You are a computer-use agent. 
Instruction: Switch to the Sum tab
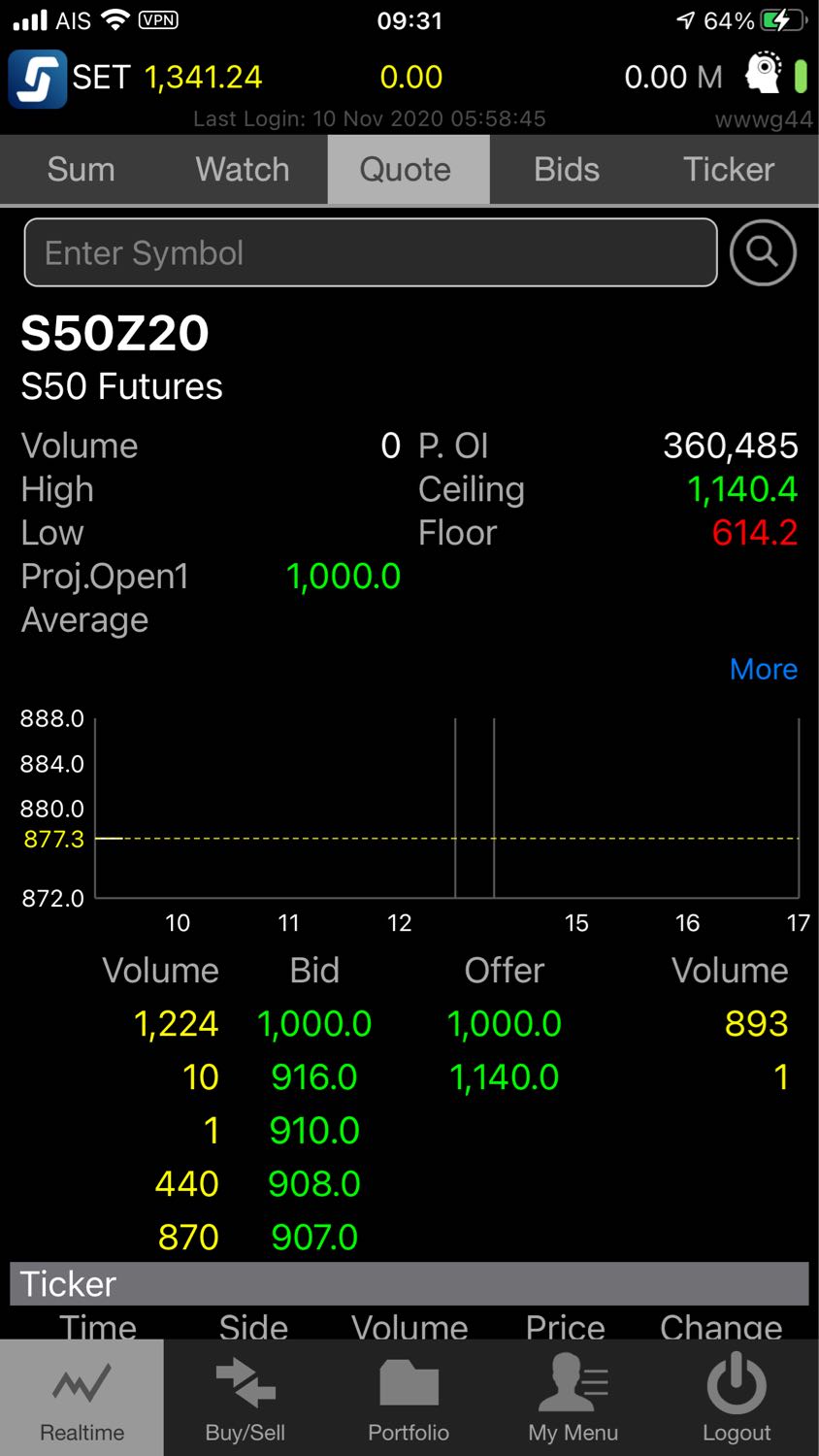click(x=82, y=170)
